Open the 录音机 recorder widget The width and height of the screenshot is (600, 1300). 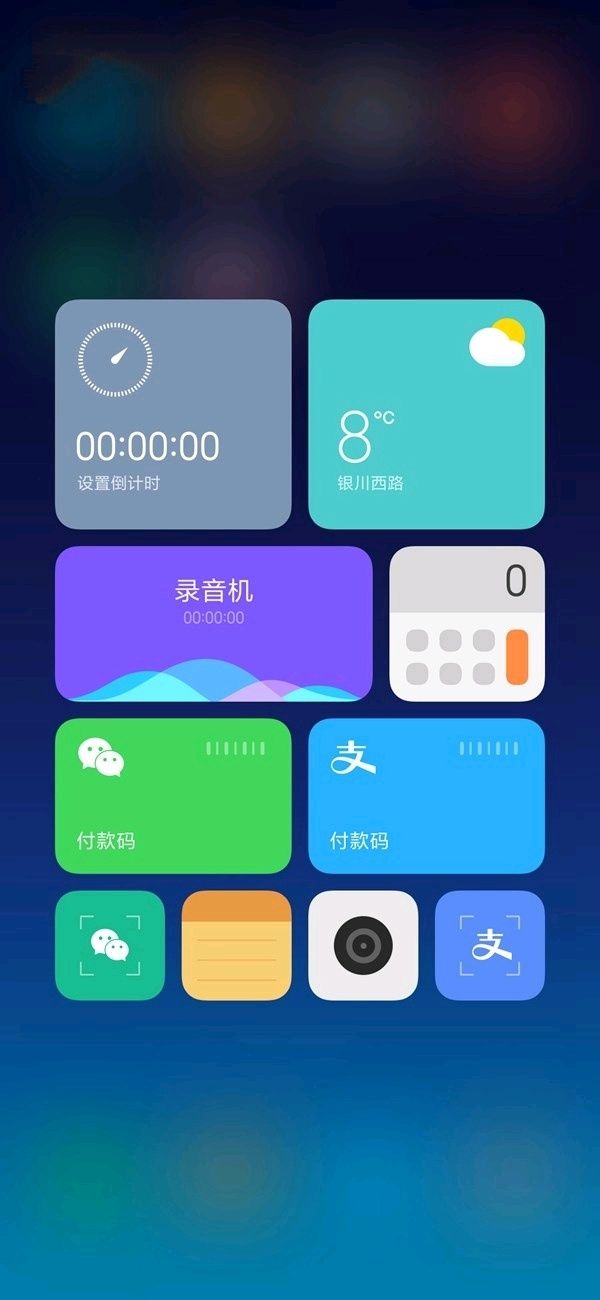pyautogui.click(x=214, y=624)
